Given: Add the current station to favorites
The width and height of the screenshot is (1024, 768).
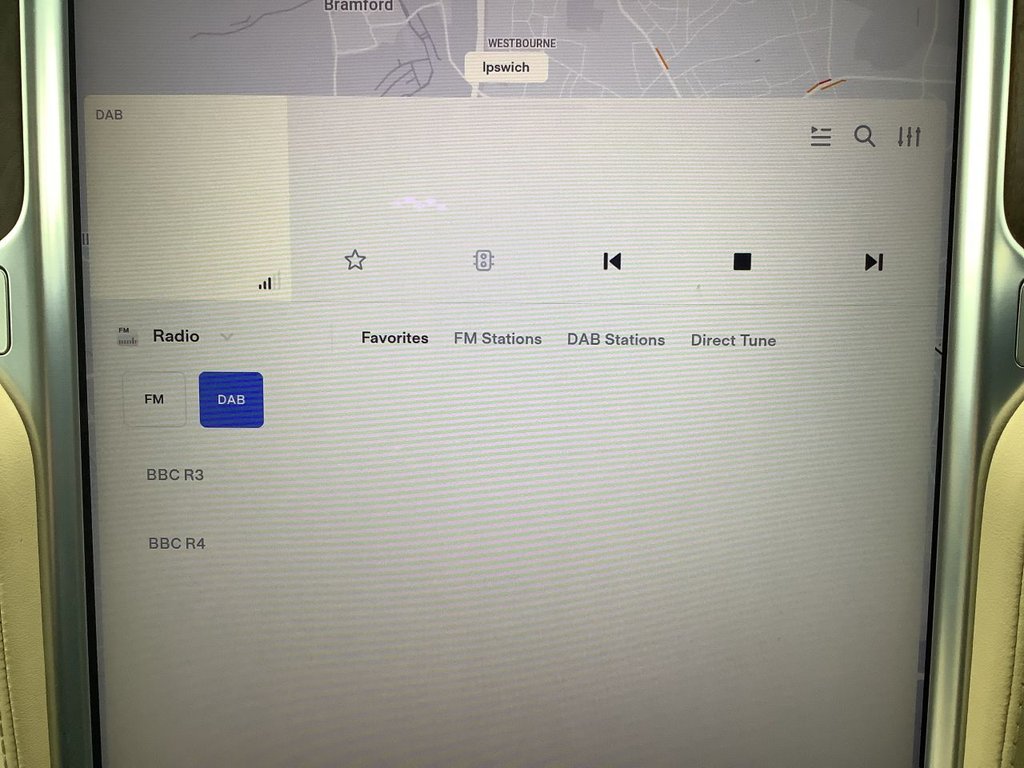Looking at the screenshot, I should [355, 260].
